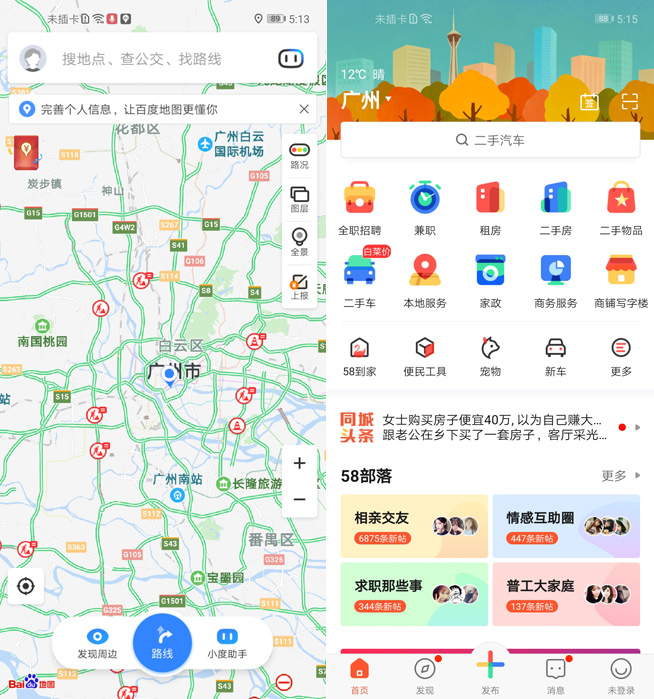Open the scan QR icon
Viewport: 654px width, 699px height.
pos(629,101)
